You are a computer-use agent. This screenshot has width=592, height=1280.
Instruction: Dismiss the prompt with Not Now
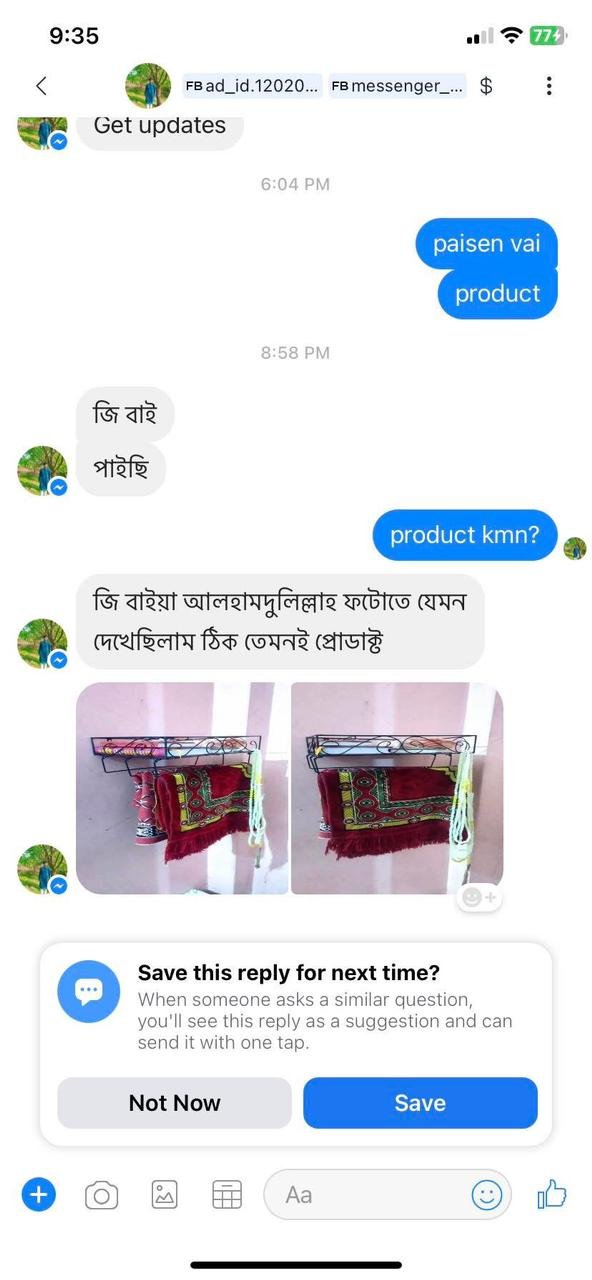[x=174, y=1103]
